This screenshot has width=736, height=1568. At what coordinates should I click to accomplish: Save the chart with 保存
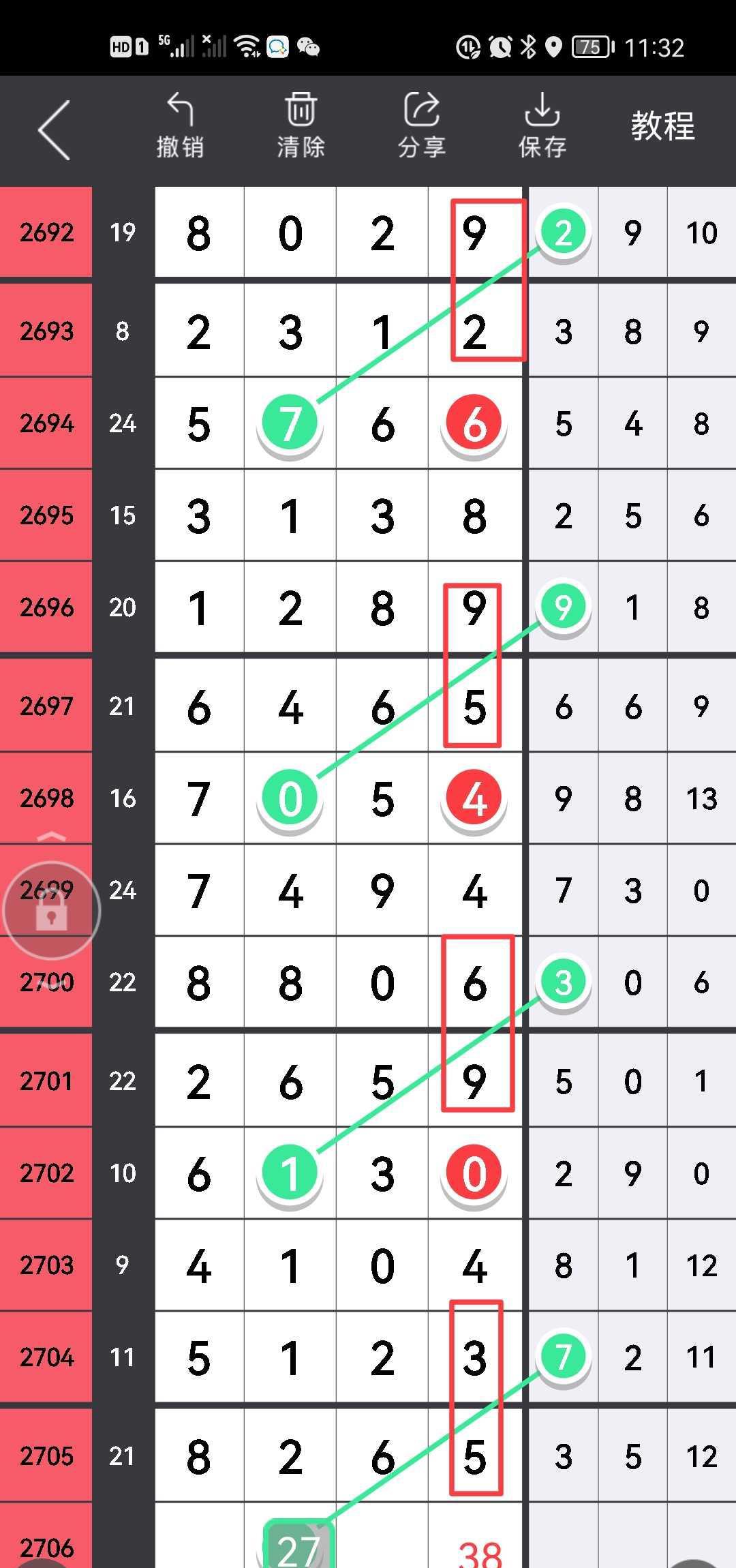pos(542,127)
